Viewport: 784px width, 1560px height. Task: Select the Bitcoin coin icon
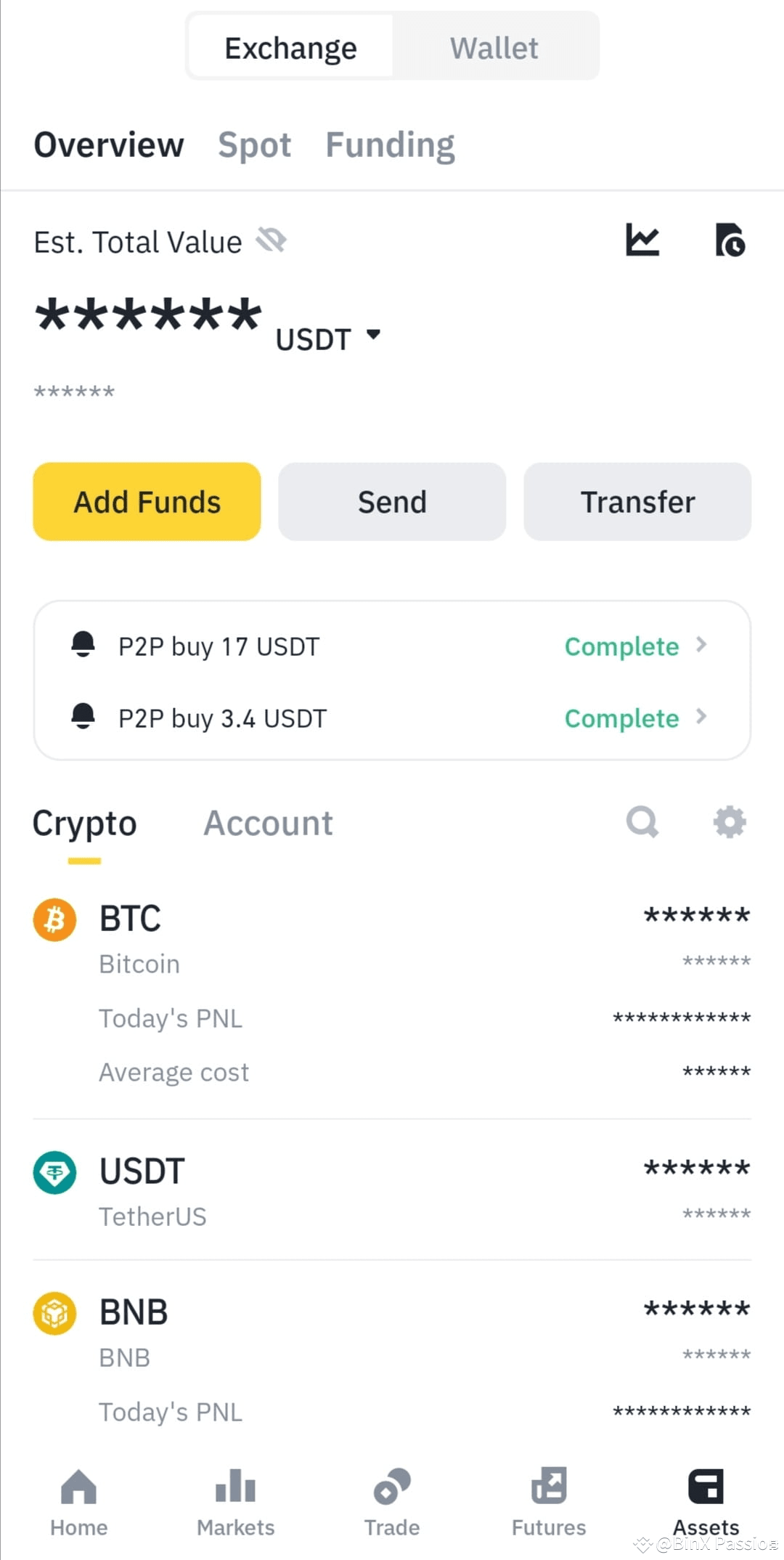[x=54, y=919]
